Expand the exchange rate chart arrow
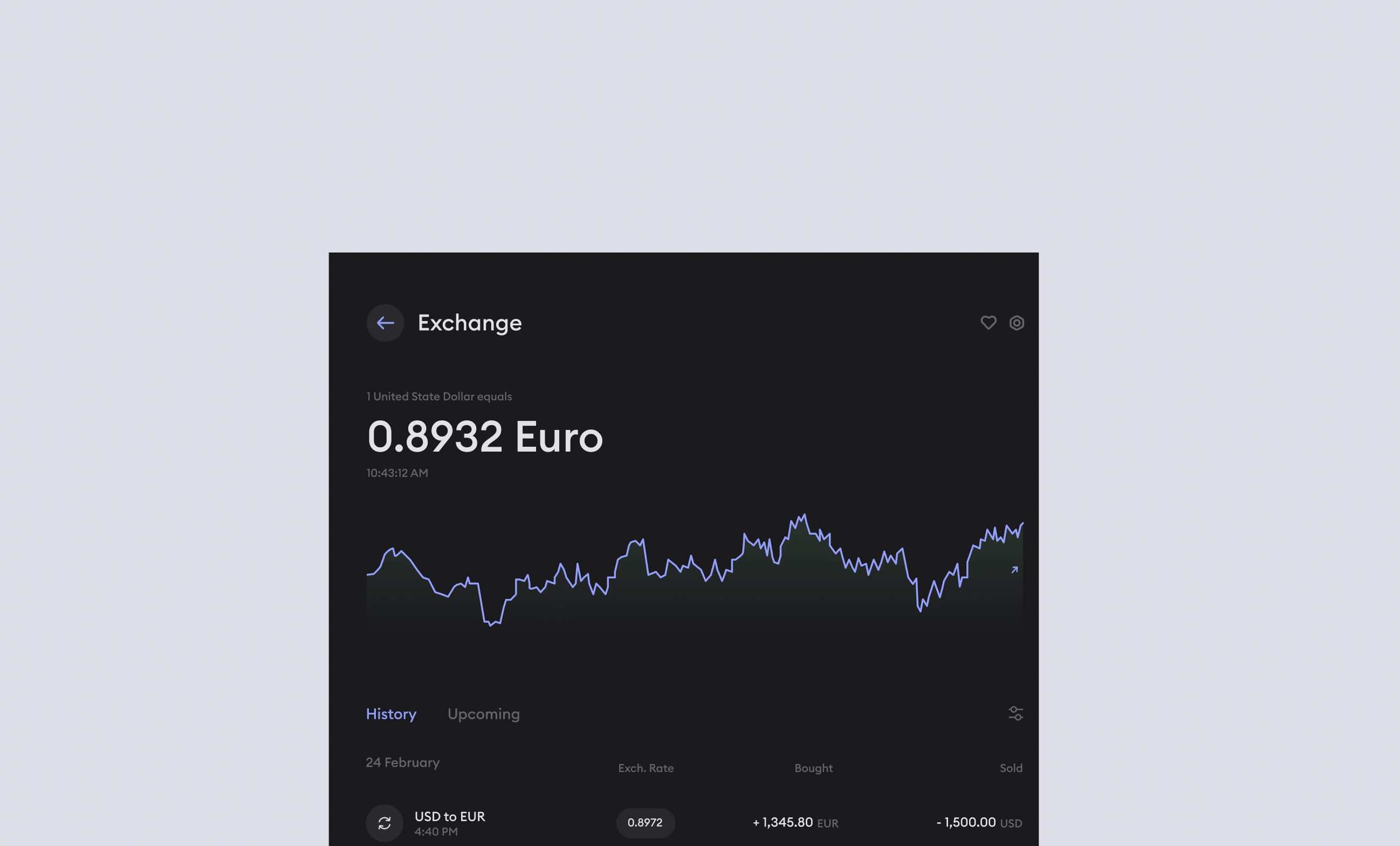Viewport: 1400px width, 846px height. tap(1014, 570)
